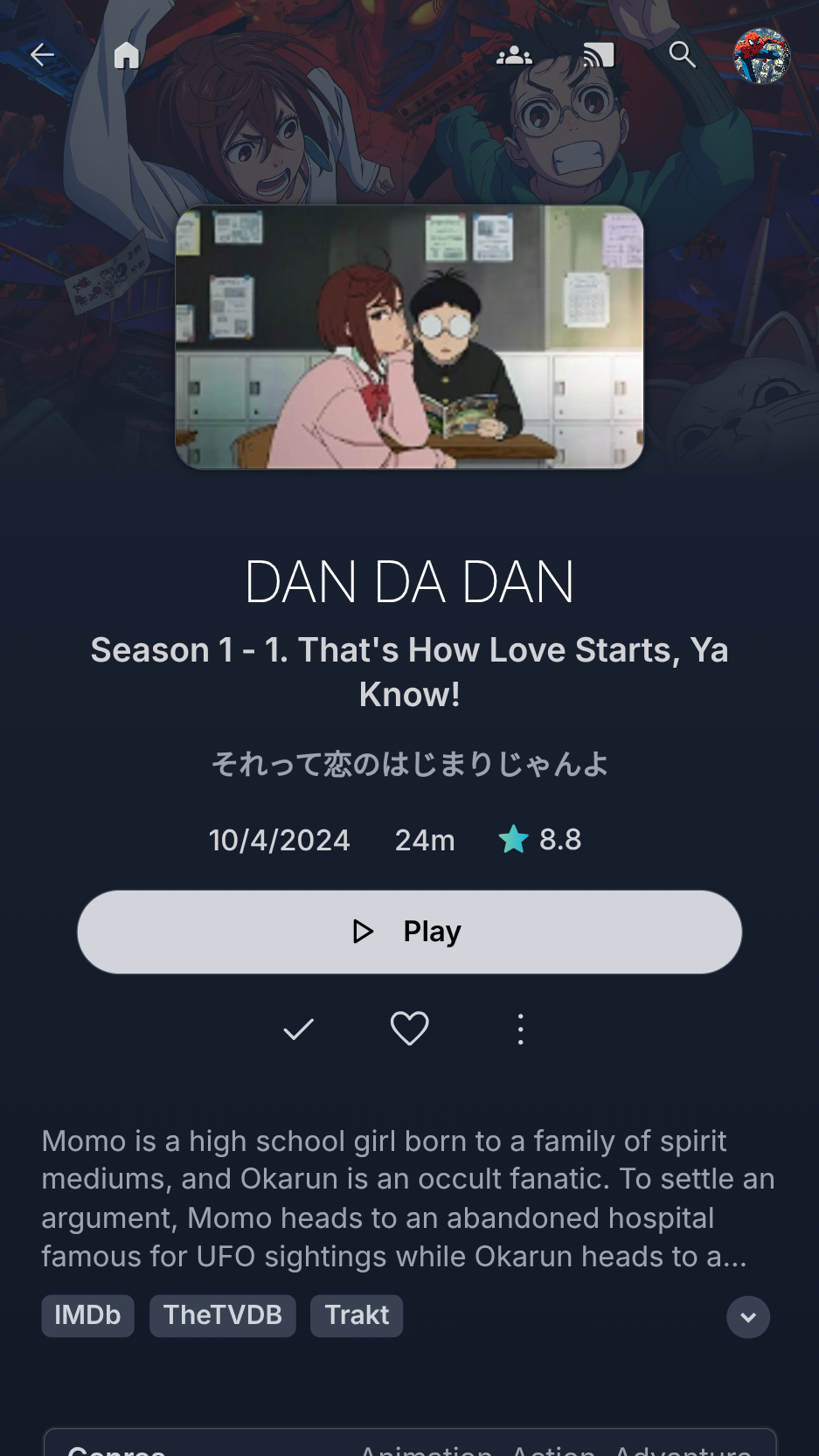The width and height of the screenshot is (819, 1456).
Task: Open the TheTVDB link
Action: (x=223, y=1315)
